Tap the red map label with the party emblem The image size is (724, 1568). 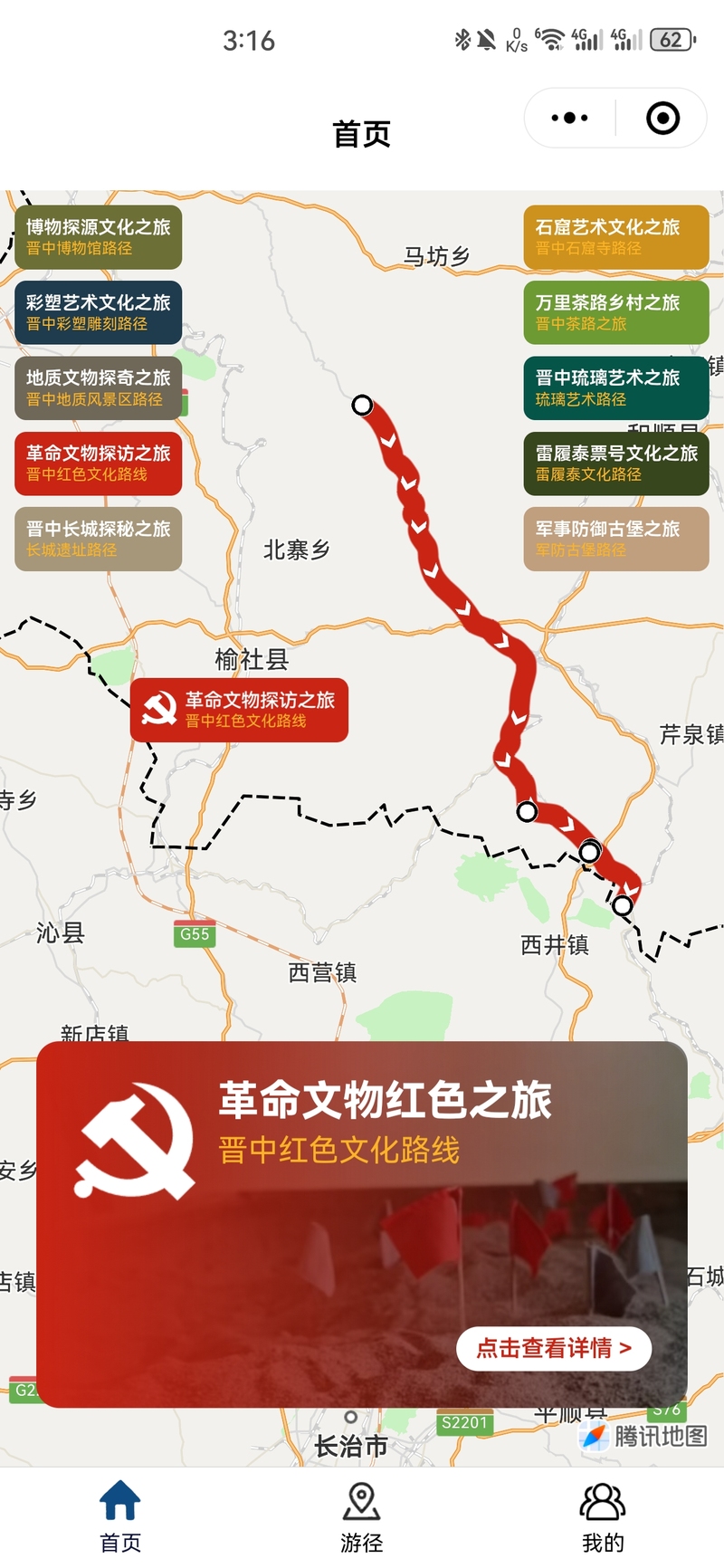(x=240, y=710)
